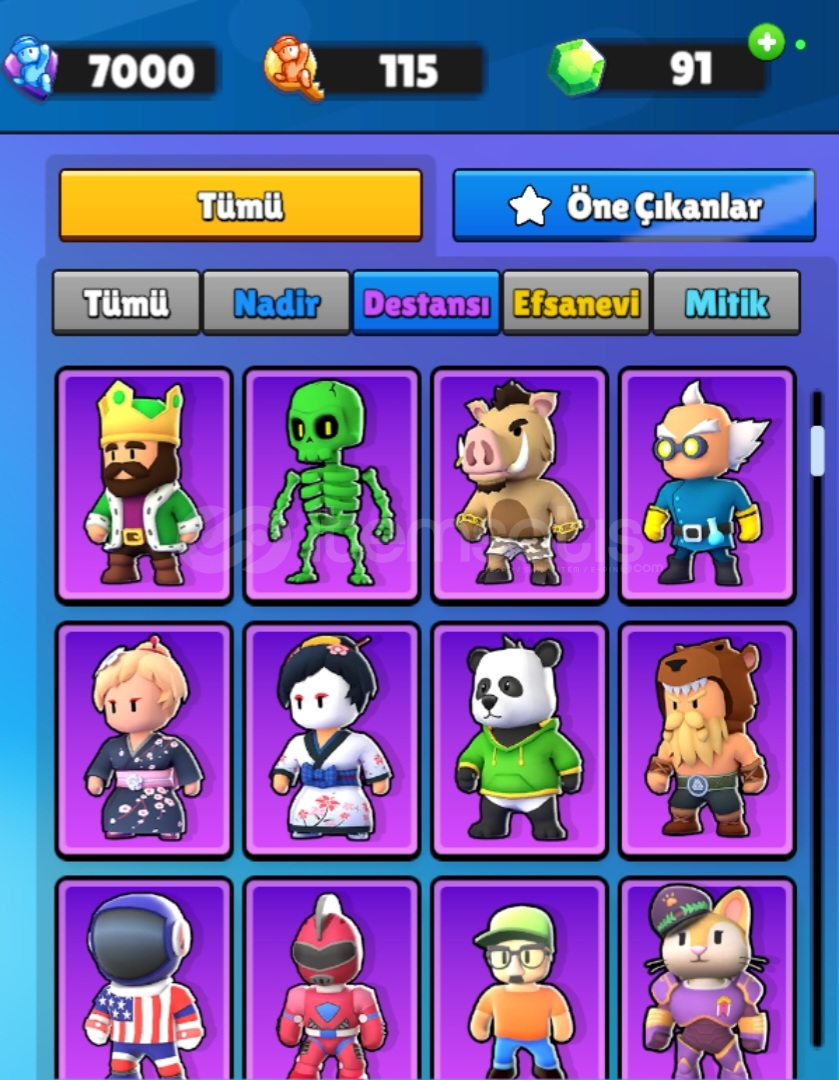Open the boar-headed skin

[519, 485]
